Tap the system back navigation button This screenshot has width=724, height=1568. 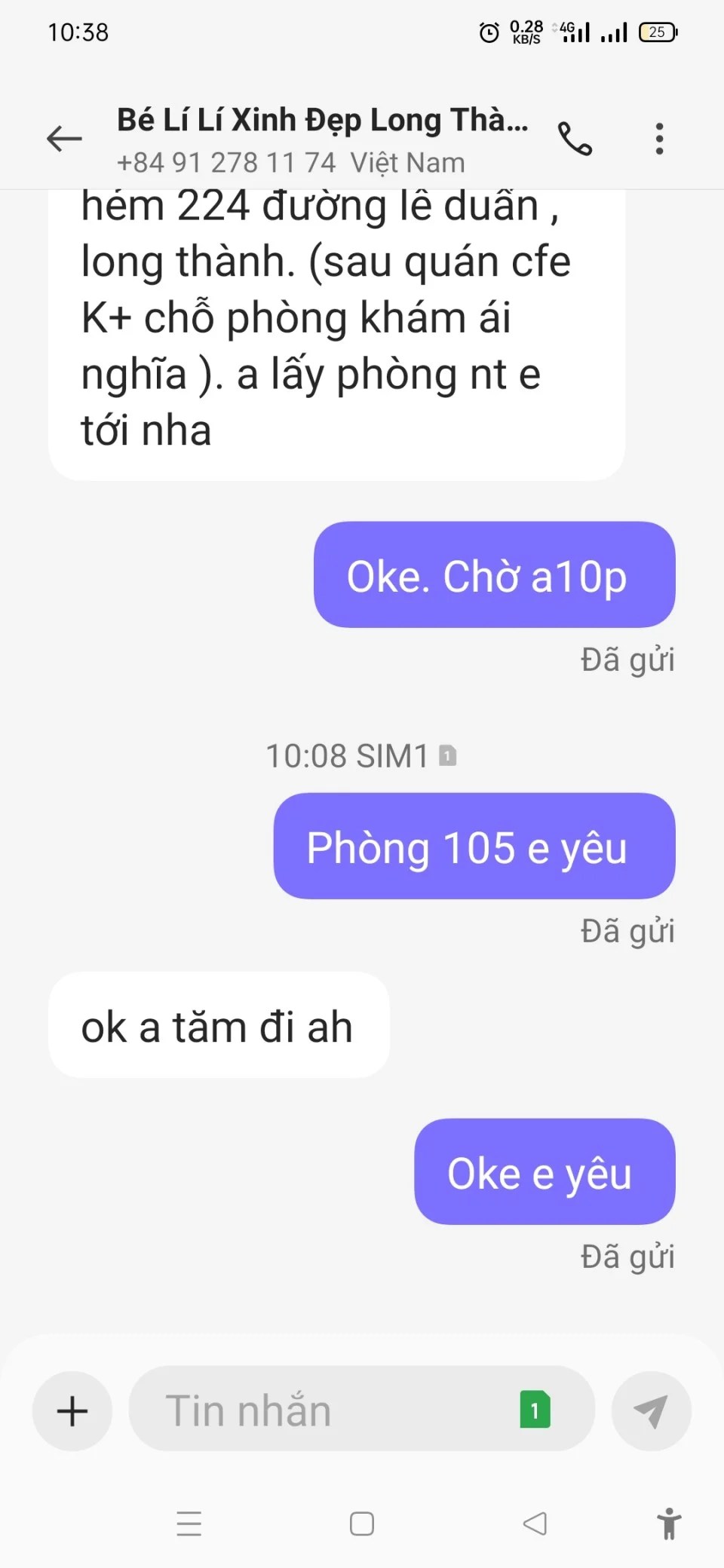[535, 1524]
